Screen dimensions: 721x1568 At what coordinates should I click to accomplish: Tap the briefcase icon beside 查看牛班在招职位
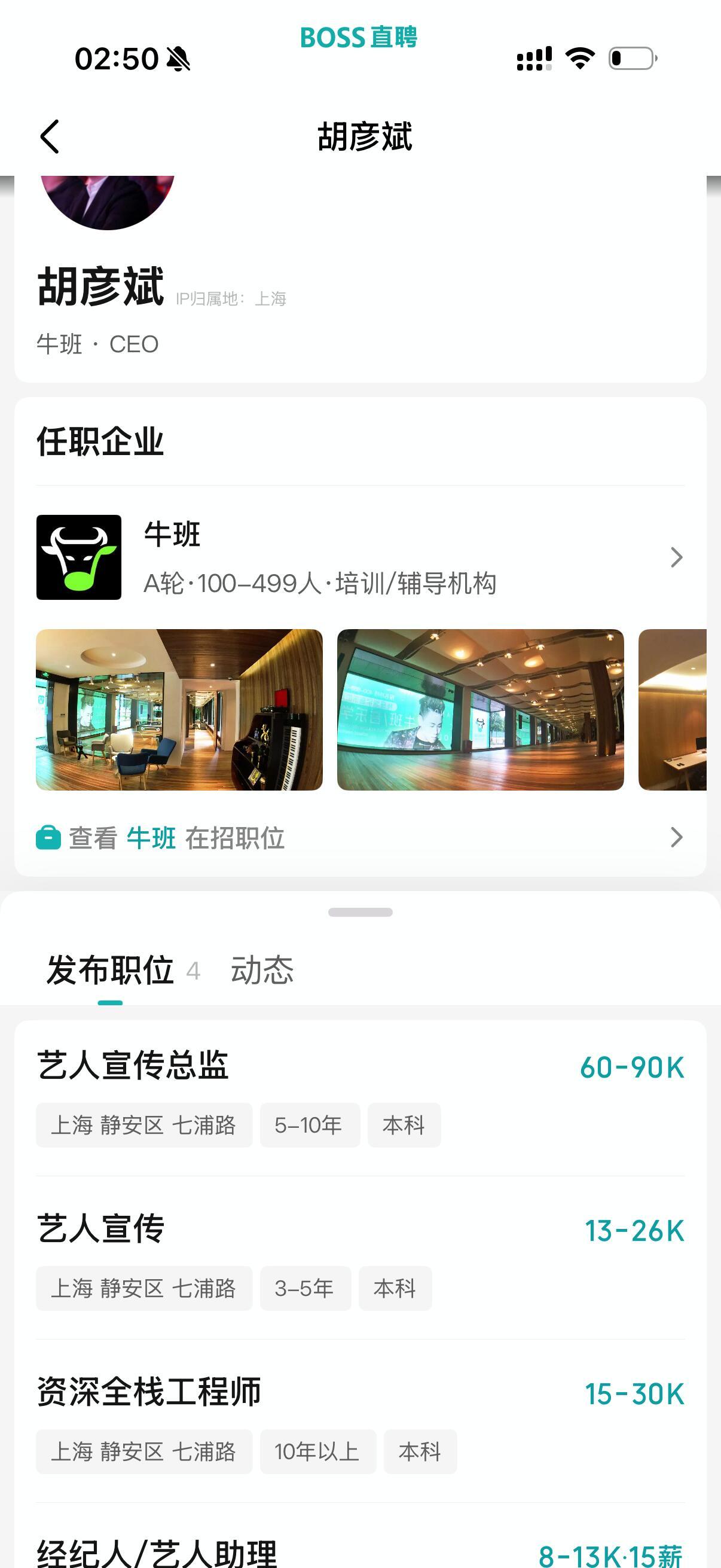tap(48, 837)
